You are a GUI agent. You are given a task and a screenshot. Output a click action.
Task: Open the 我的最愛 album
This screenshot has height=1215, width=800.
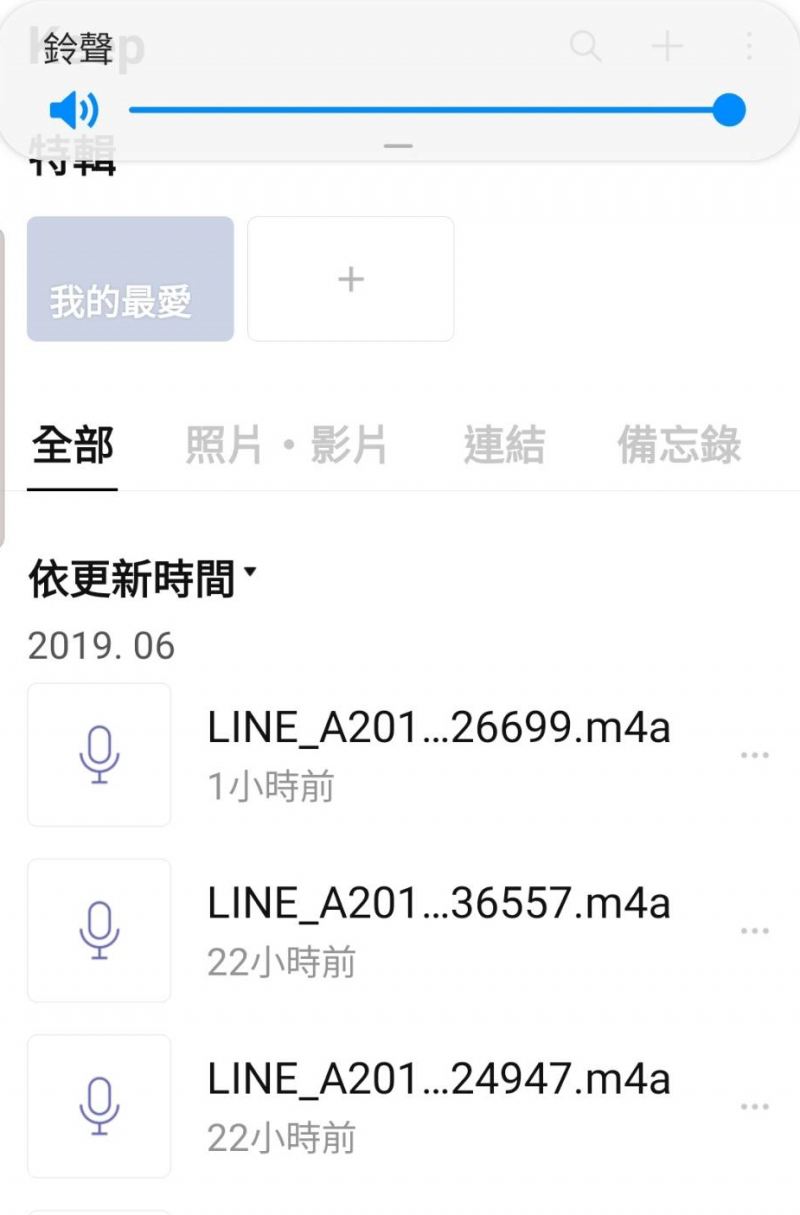pos(129,278)
